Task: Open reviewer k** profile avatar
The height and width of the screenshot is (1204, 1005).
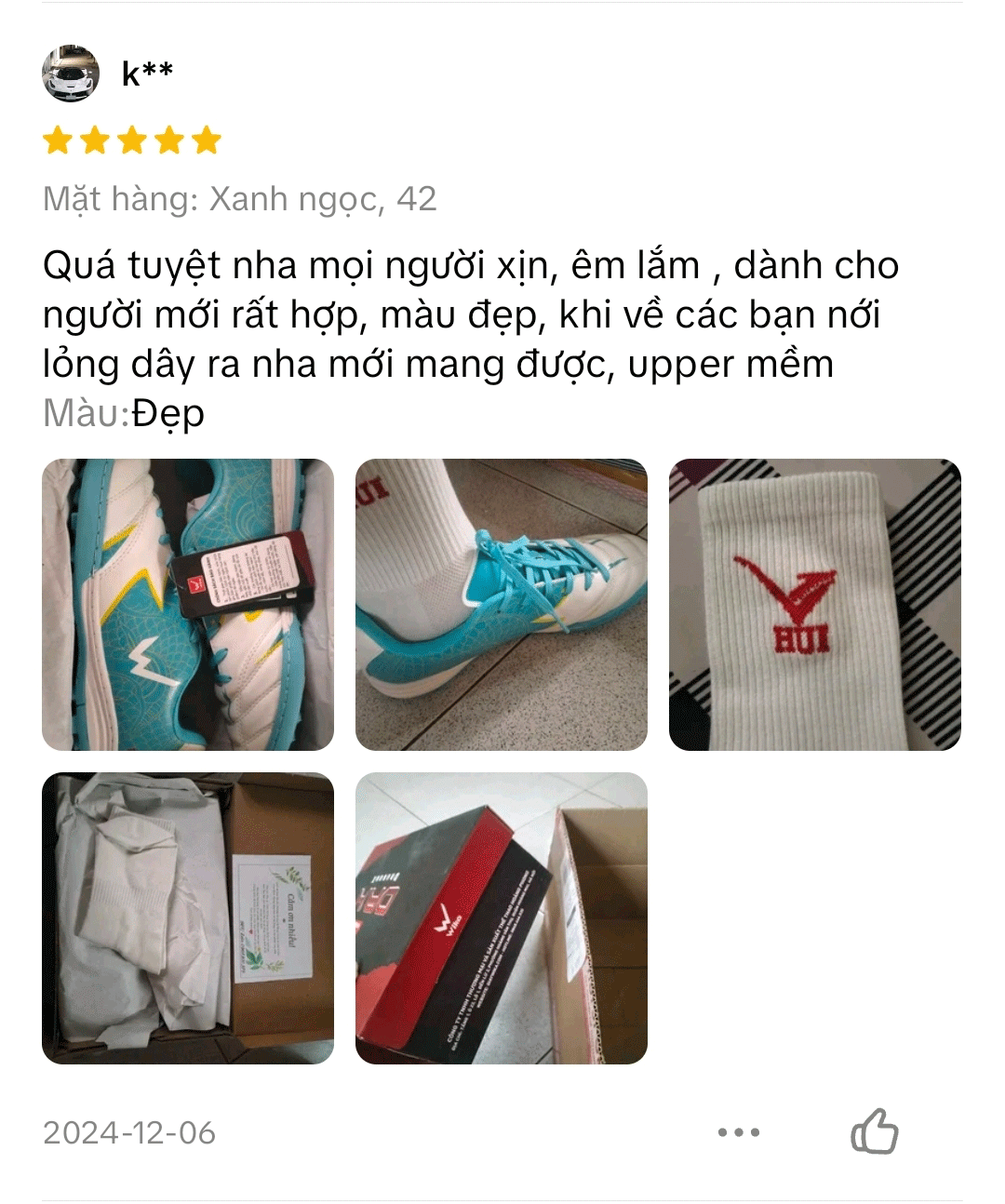Action: [71, 74]
